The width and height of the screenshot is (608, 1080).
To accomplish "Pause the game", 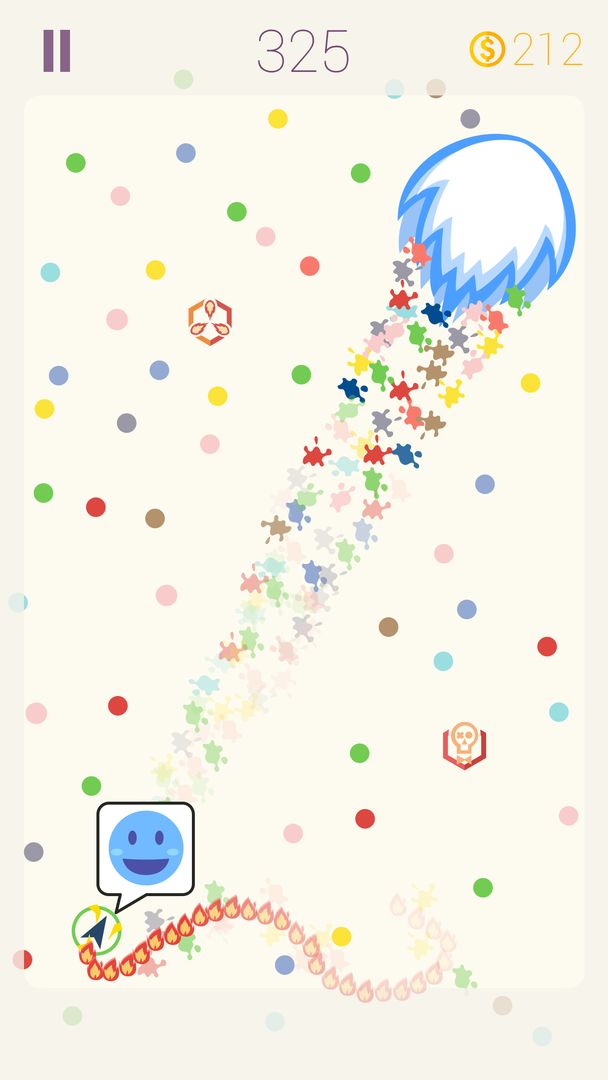I will click(x=57, y=50).
